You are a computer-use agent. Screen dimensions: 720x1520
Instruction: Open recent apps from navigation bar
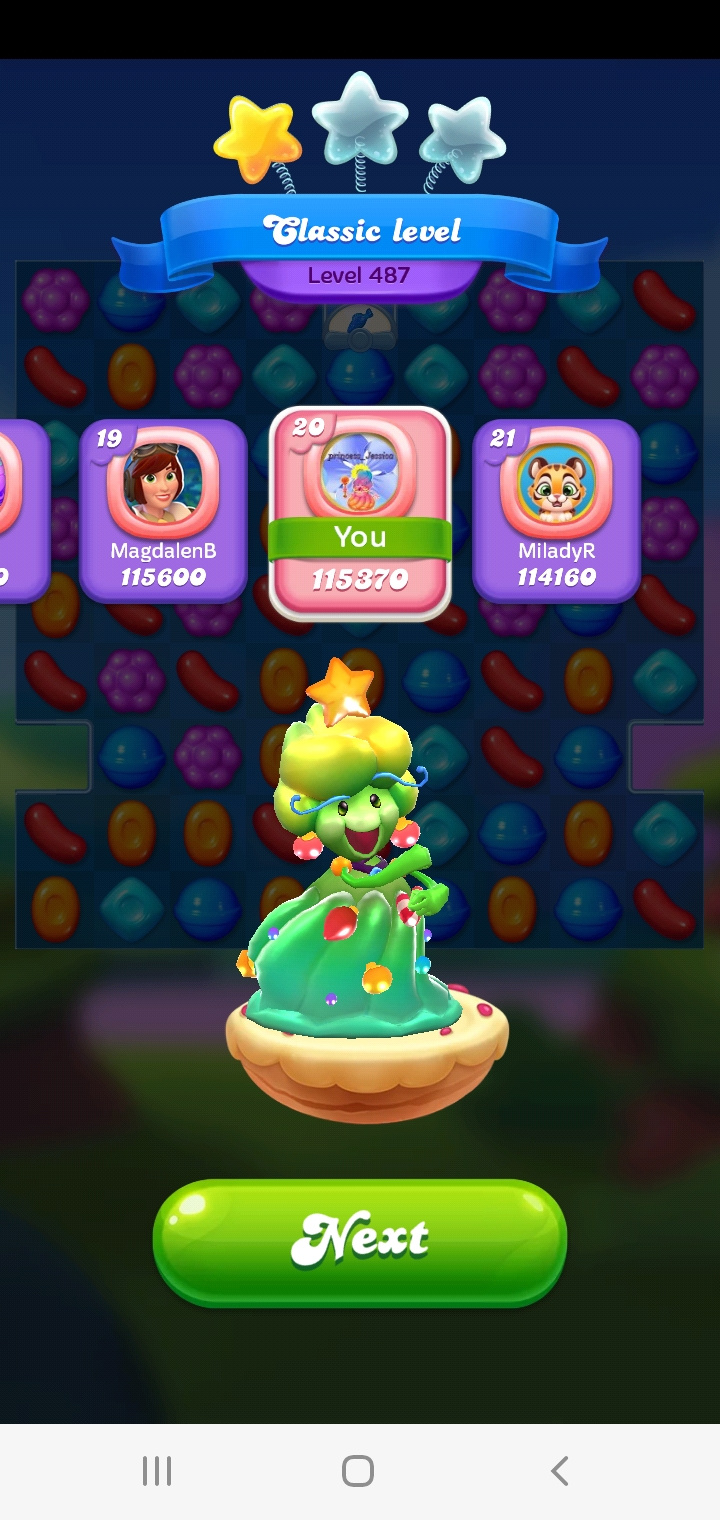[157, 1471]
